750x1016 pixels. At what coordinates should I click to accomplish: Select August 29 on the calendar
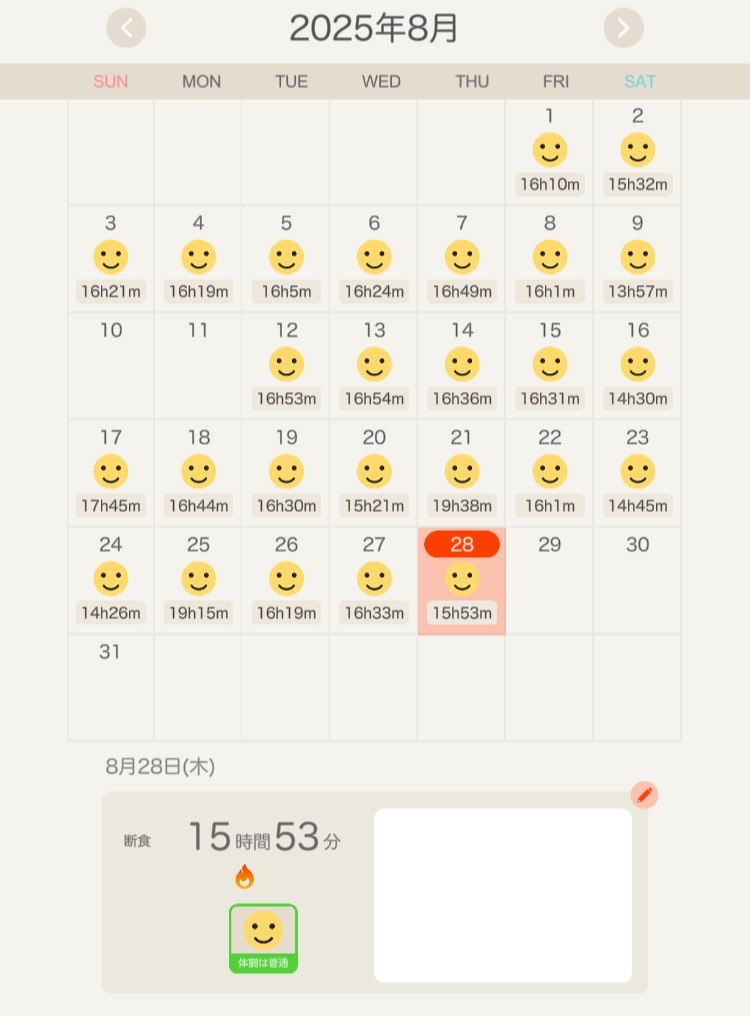(x=549, y=580)
